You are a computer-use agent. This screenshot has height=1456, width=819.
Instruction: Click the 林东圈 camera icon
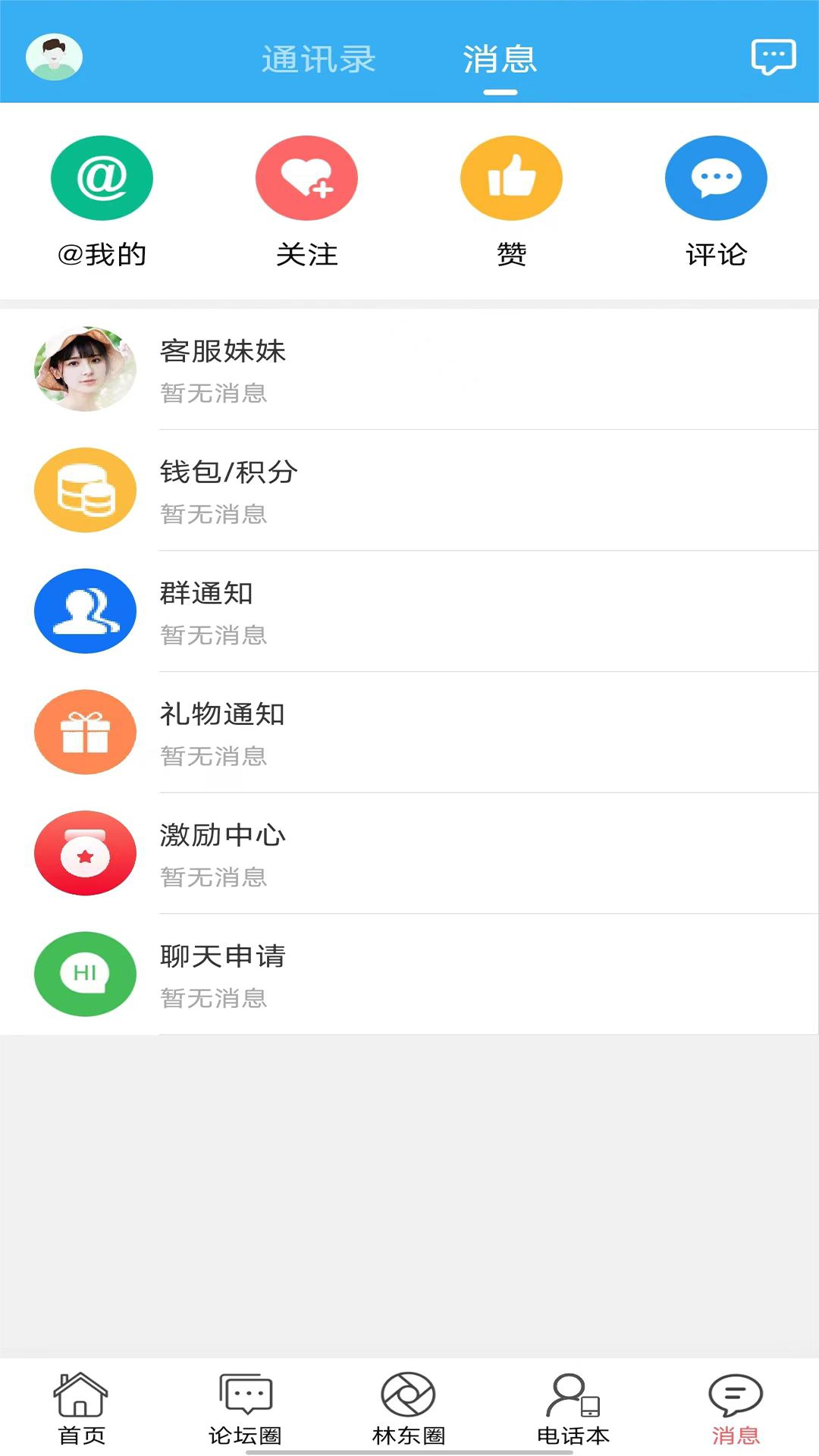tap(407, 1407)
